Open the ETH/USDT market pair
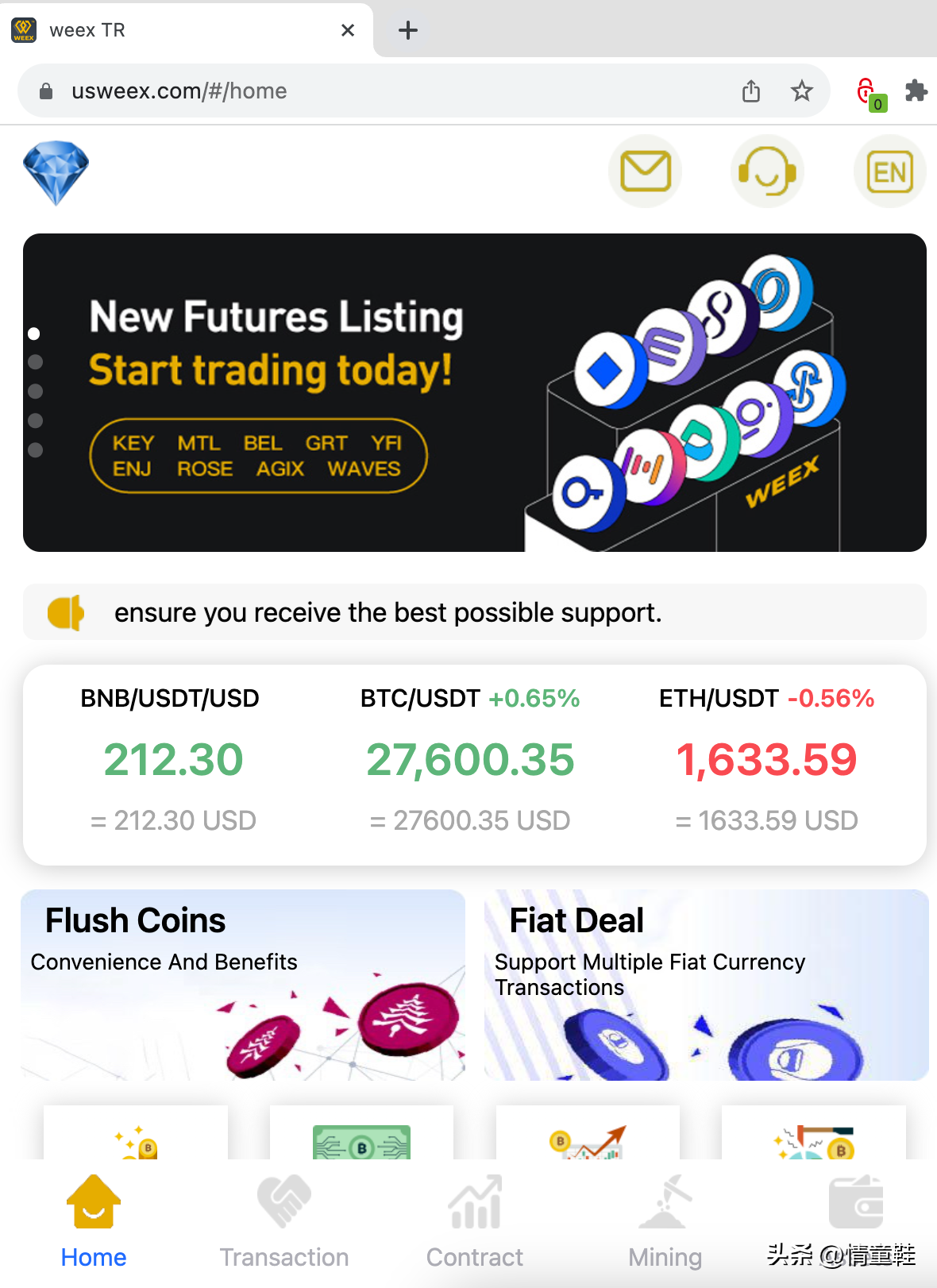Image resolution: width=937 pixels, height=1288 pixels. 766,760
